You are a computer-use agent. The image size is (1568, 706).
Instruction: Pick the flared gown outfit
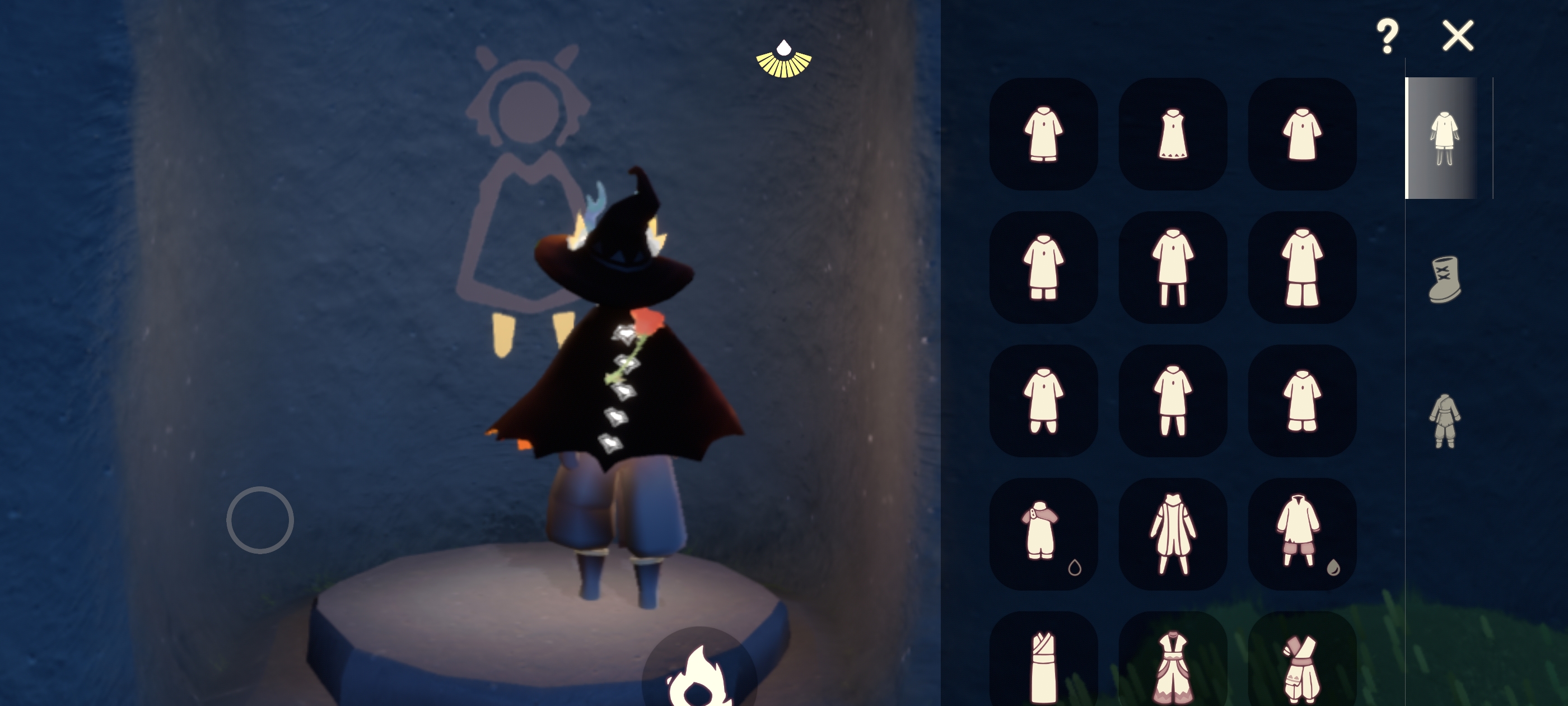coord(1172,664)
